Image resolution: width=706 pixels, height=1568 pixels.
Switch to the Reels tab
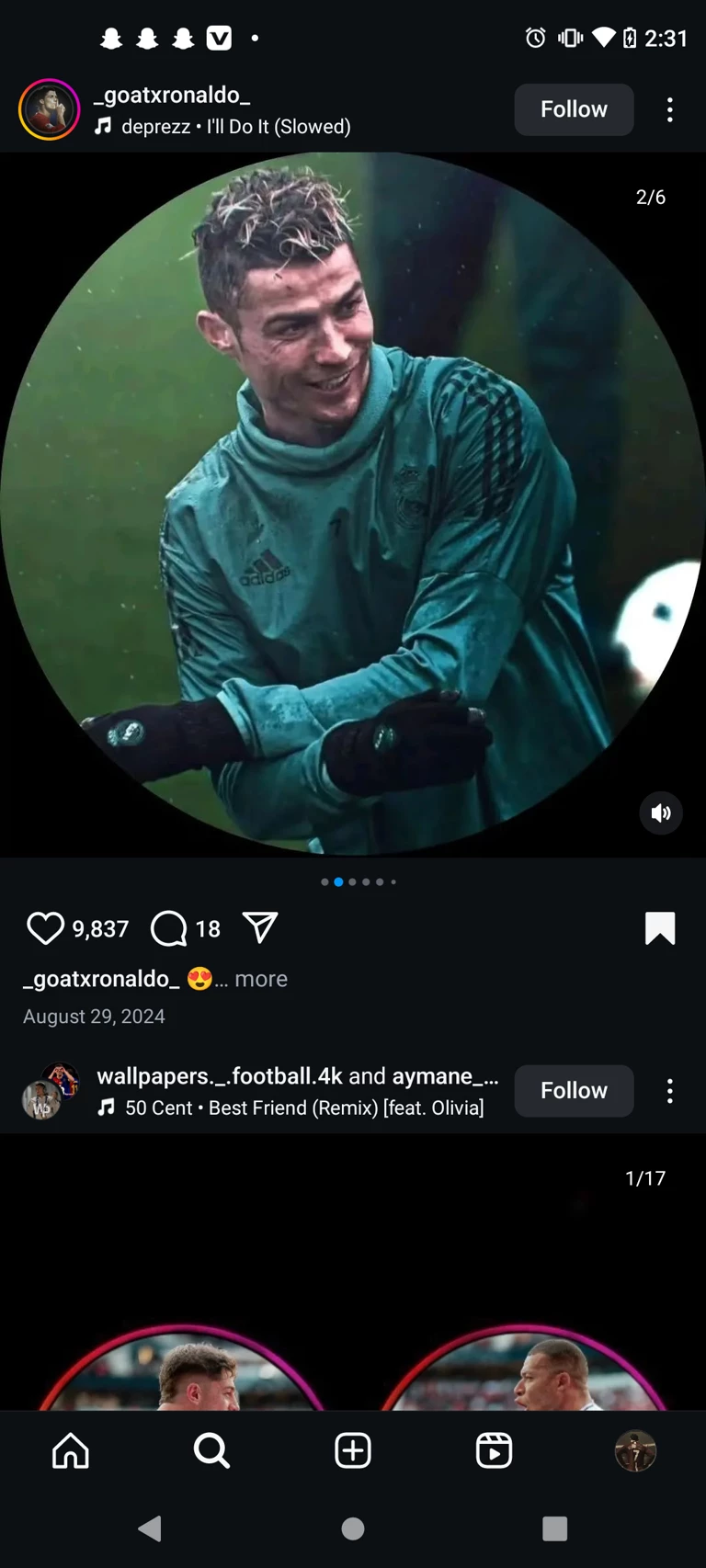(x=494, y=1451)
